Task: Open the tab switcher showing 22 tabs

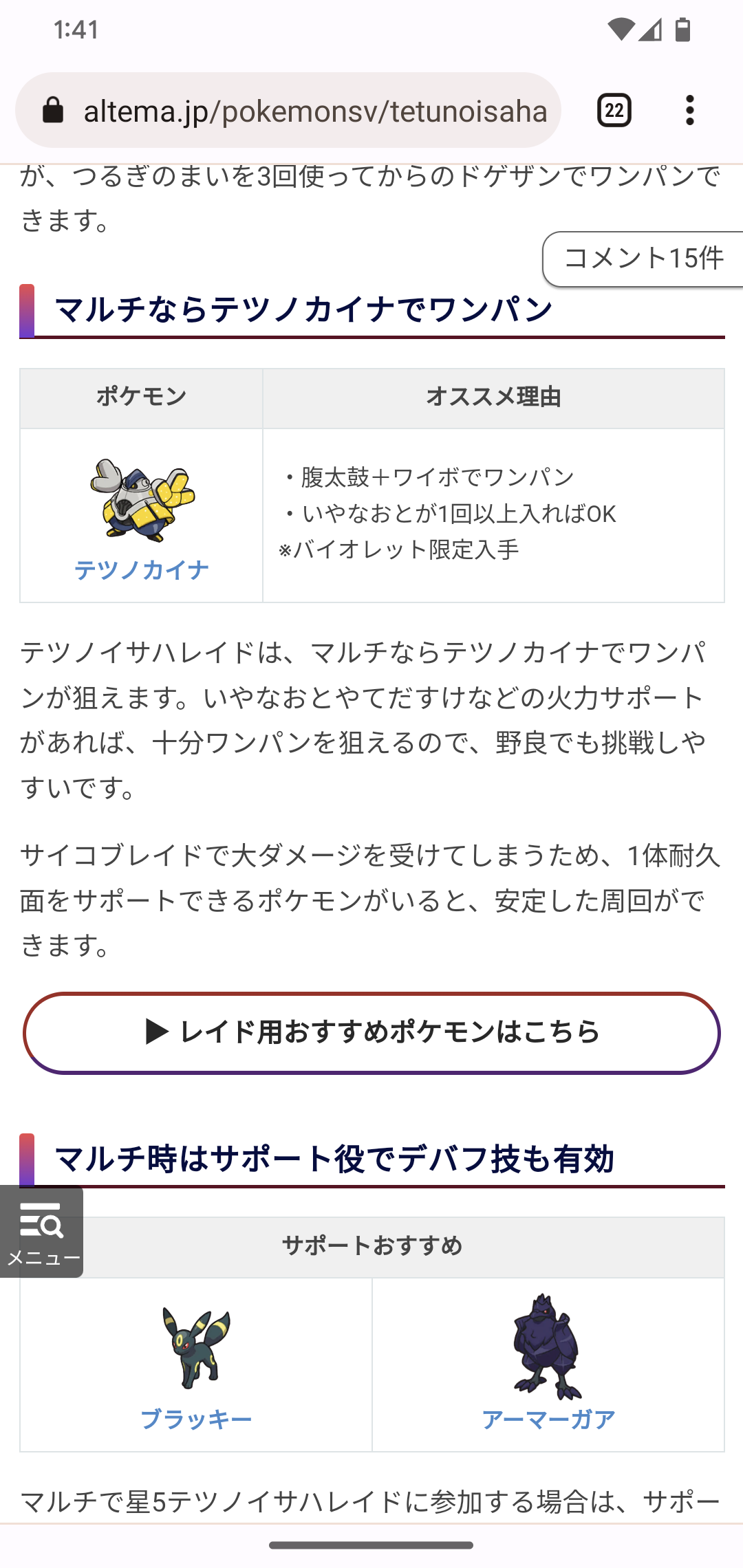Action: click(614, 110)
